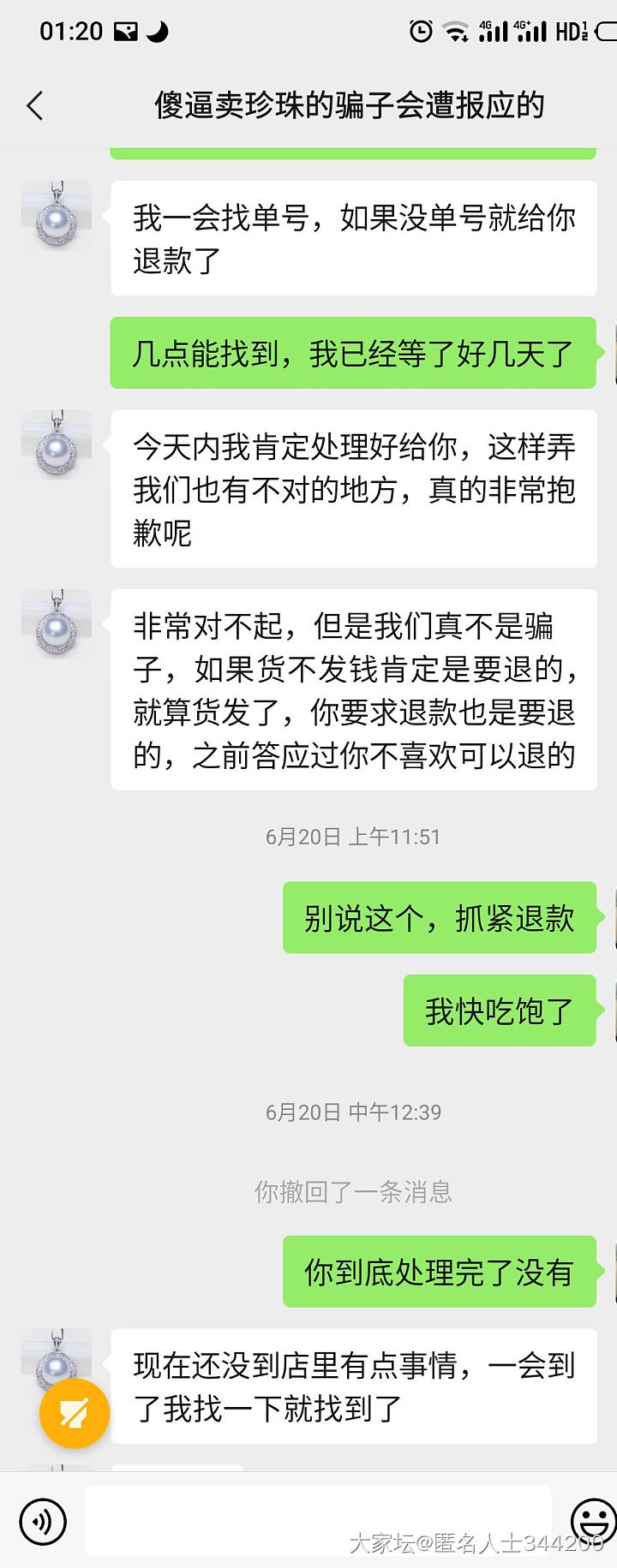Viewport: 617px width, 1568px height.
Task: Tap the message text input field
Action: [317, 1520]
